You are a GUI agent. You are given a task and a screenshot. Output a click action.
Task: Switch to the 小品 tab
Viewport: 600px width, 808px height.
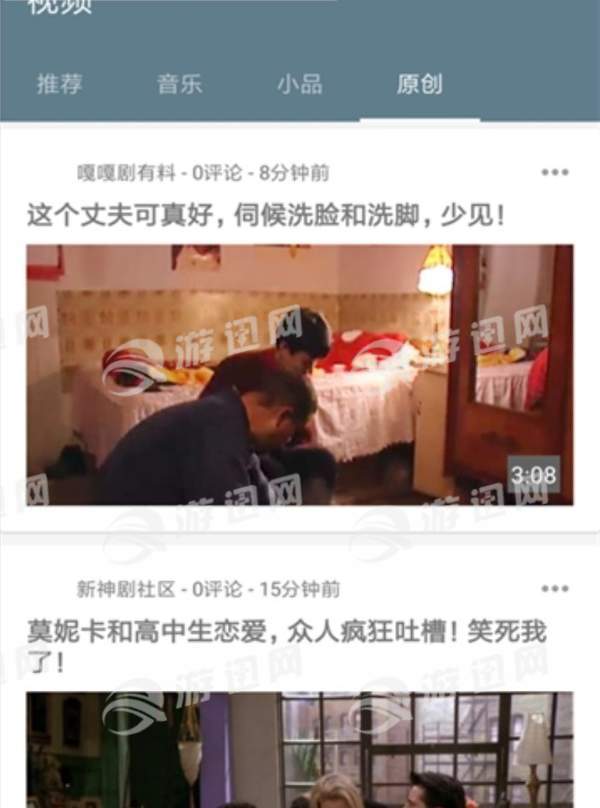(x=299, y=84)
